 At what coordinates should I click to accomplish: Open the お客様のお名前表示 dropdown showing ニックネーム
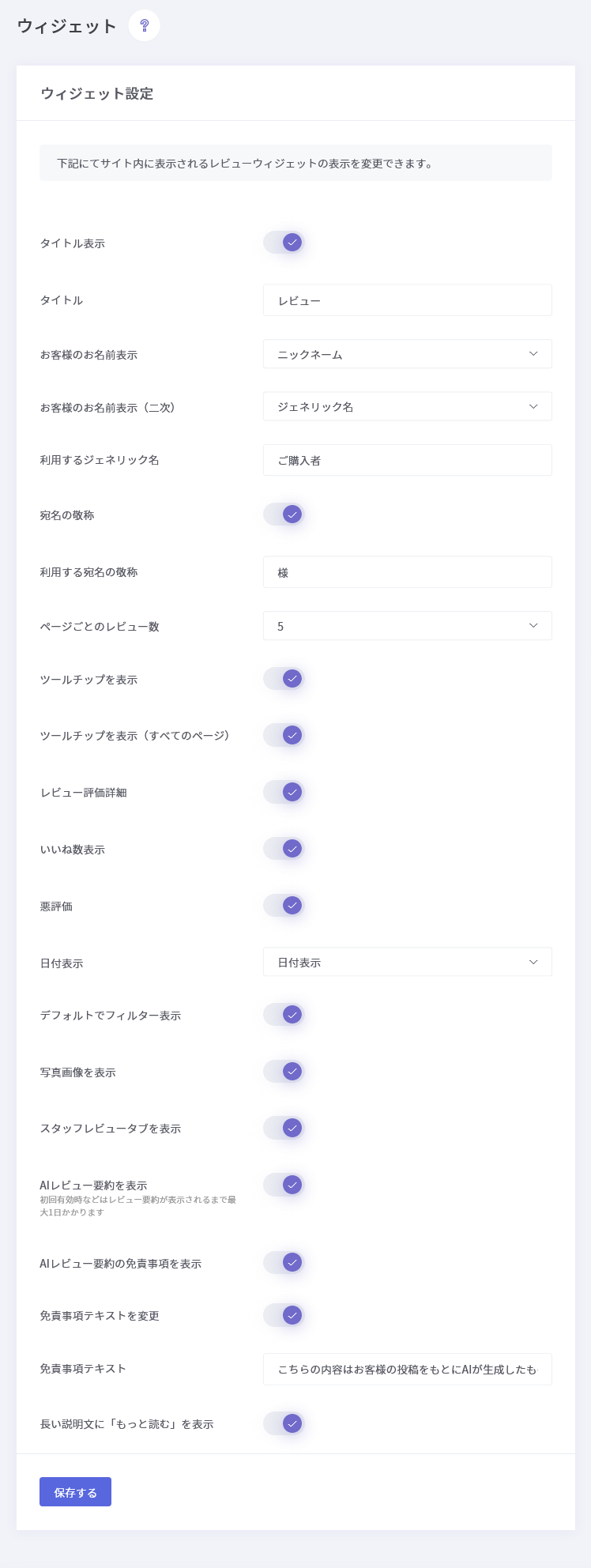(407, 354)
